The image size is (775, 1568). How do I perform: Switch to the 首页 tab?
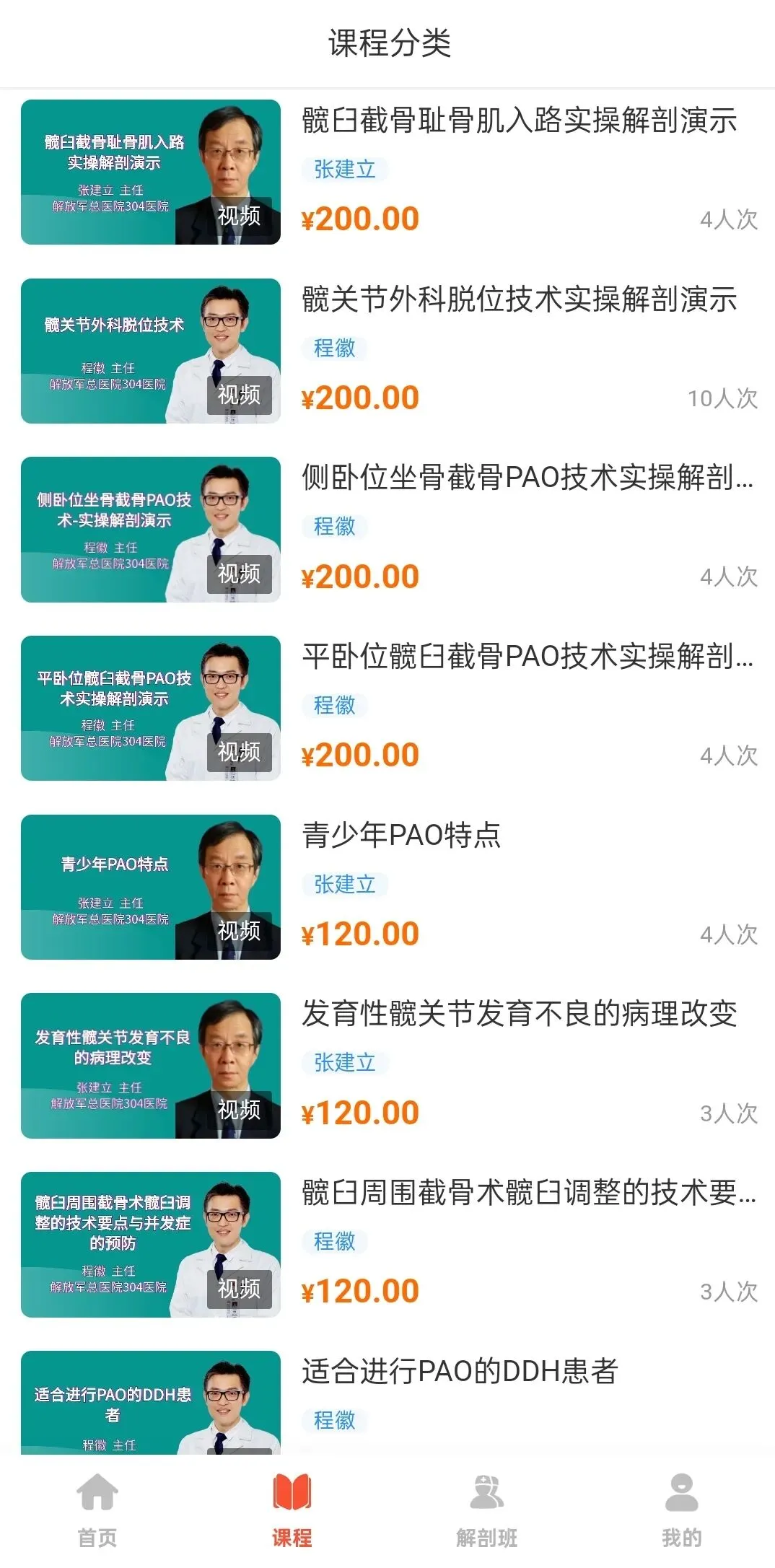[x=97, y=1510]
